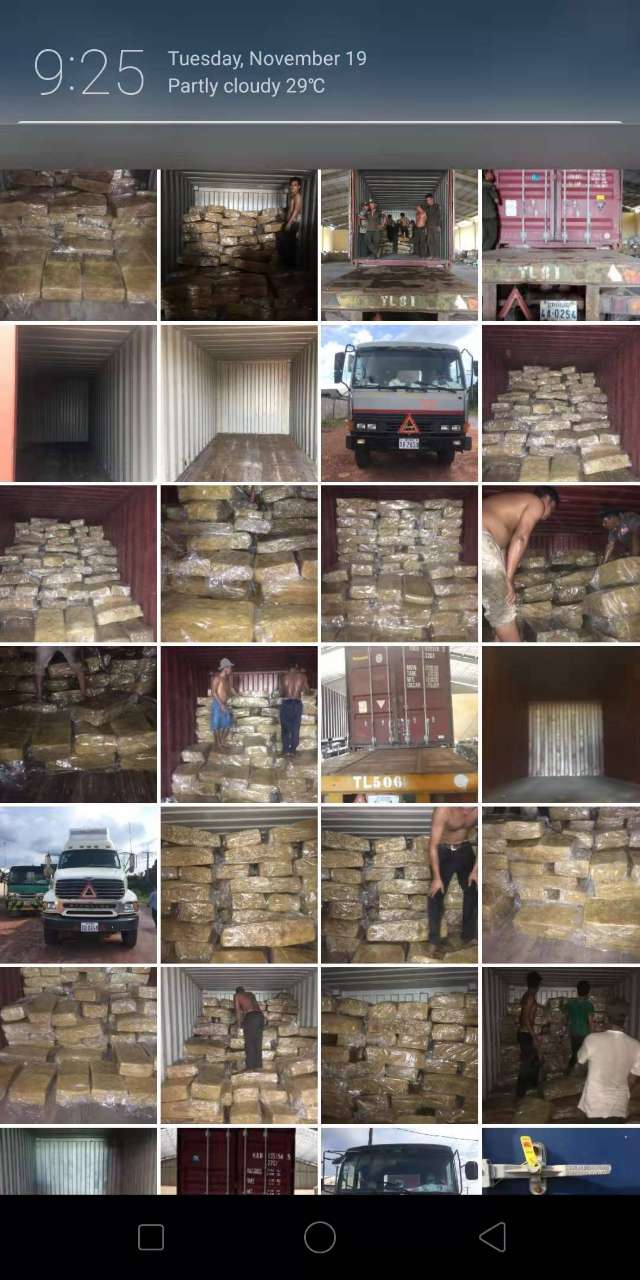Open photo of man in black pants on bales
The height and width of the screenshot is (1280, 640).
tap(399, 884)
